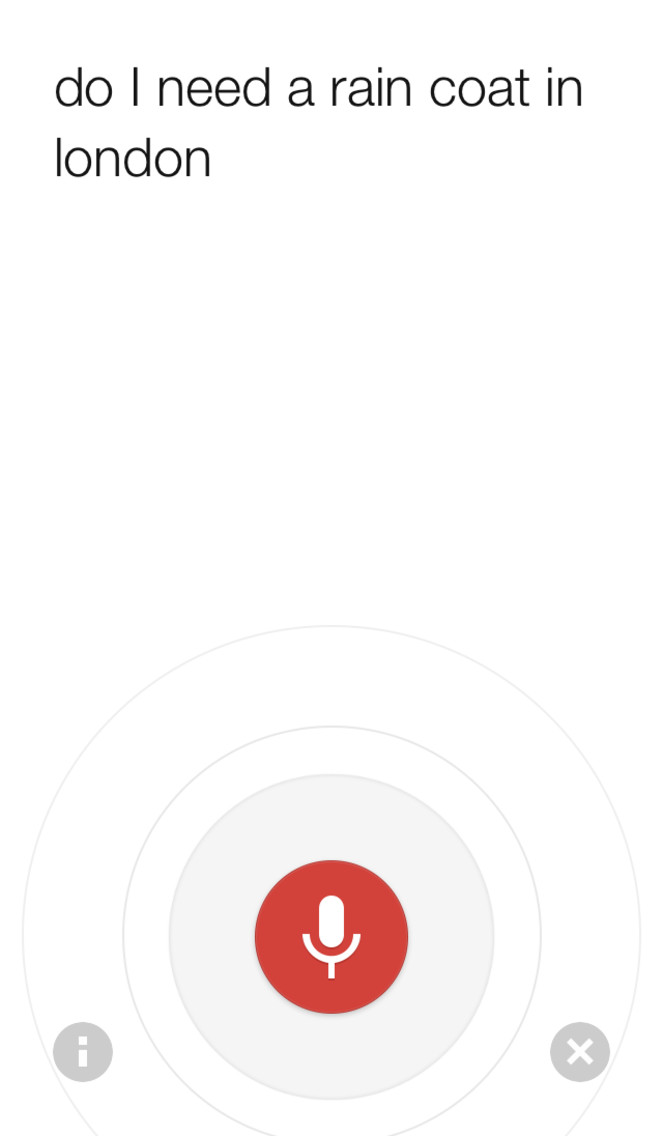Tap the red microphone button
This screenshot has width=663, height=1136.
pos(331,937)
